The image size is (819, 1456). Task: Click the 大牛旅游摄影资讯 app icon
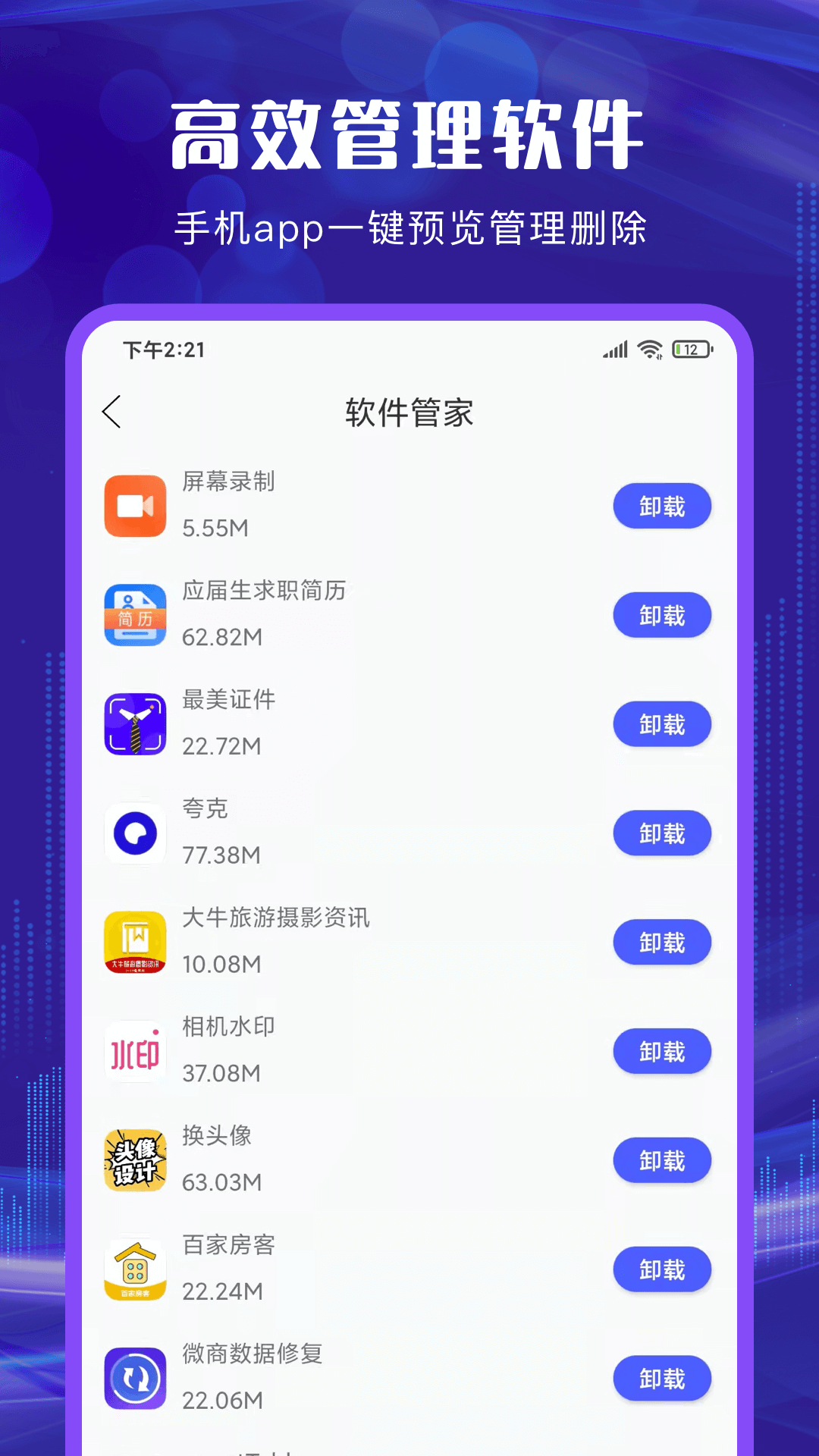coord(135,942)
